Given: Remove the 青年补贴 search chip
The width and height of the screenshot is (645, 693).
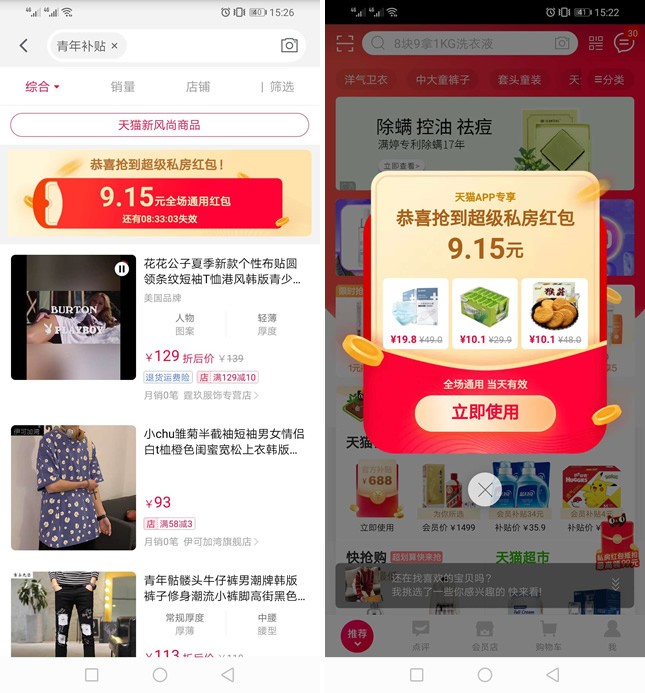Looking at the screenshot, I should (114, 46).
